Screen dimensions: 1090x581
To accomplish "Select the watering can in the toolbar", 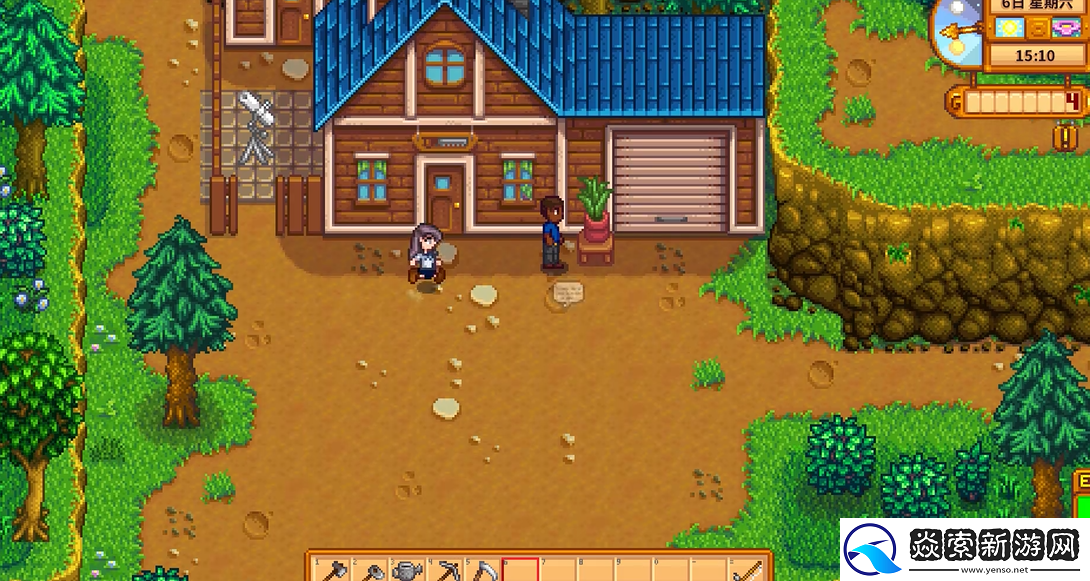I will tap(407, 570).
